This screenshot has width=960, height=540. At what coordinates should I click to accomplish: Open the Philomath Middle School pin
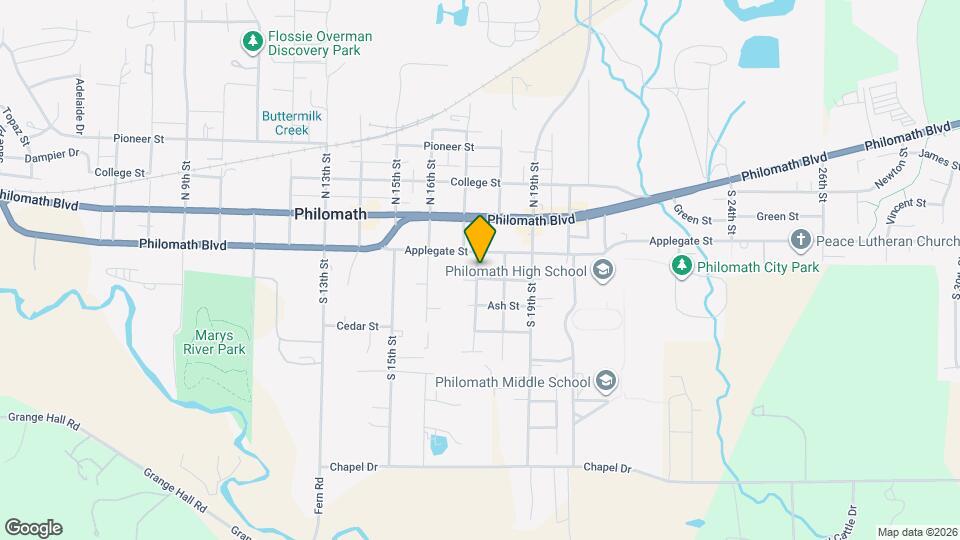pos(606,381)
